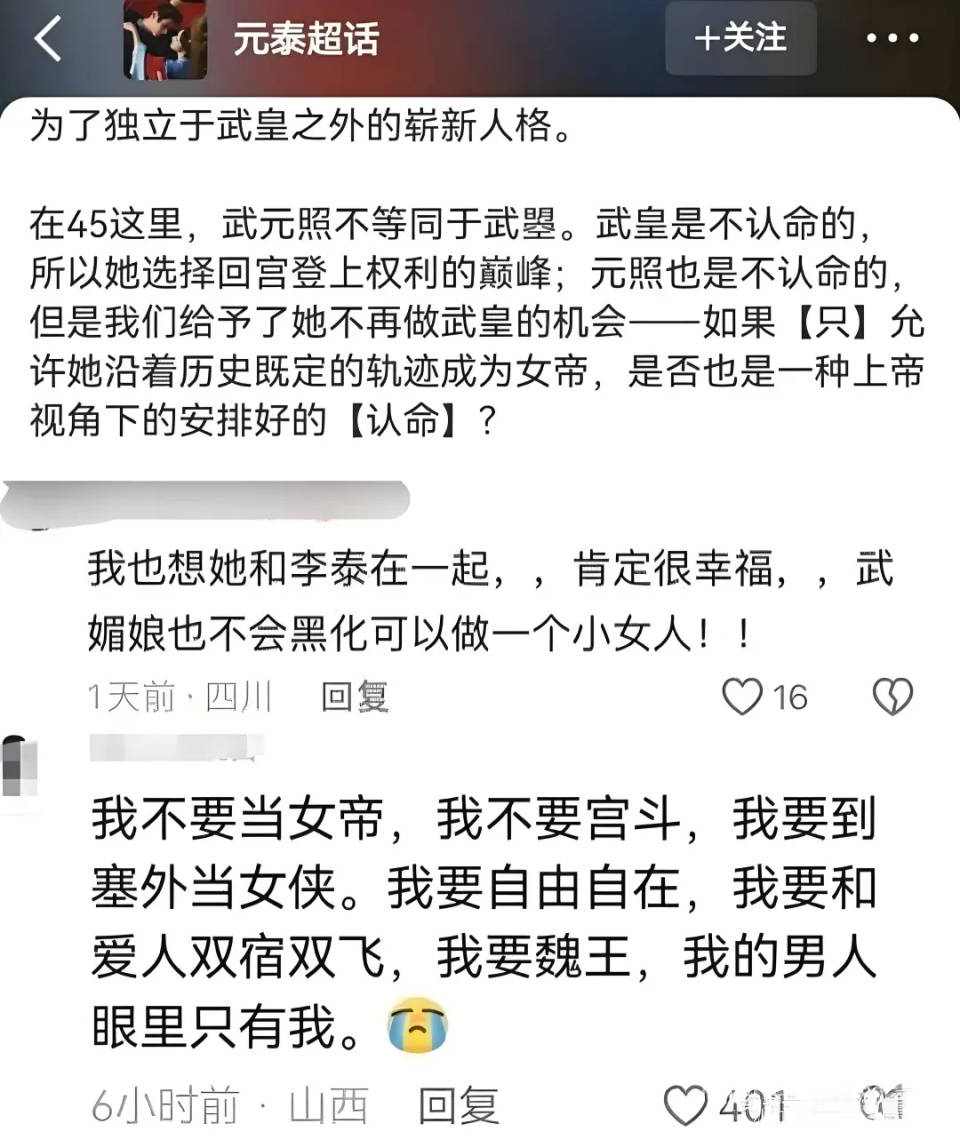Follow the 元泰超话 topic

(x=740, y=39)
